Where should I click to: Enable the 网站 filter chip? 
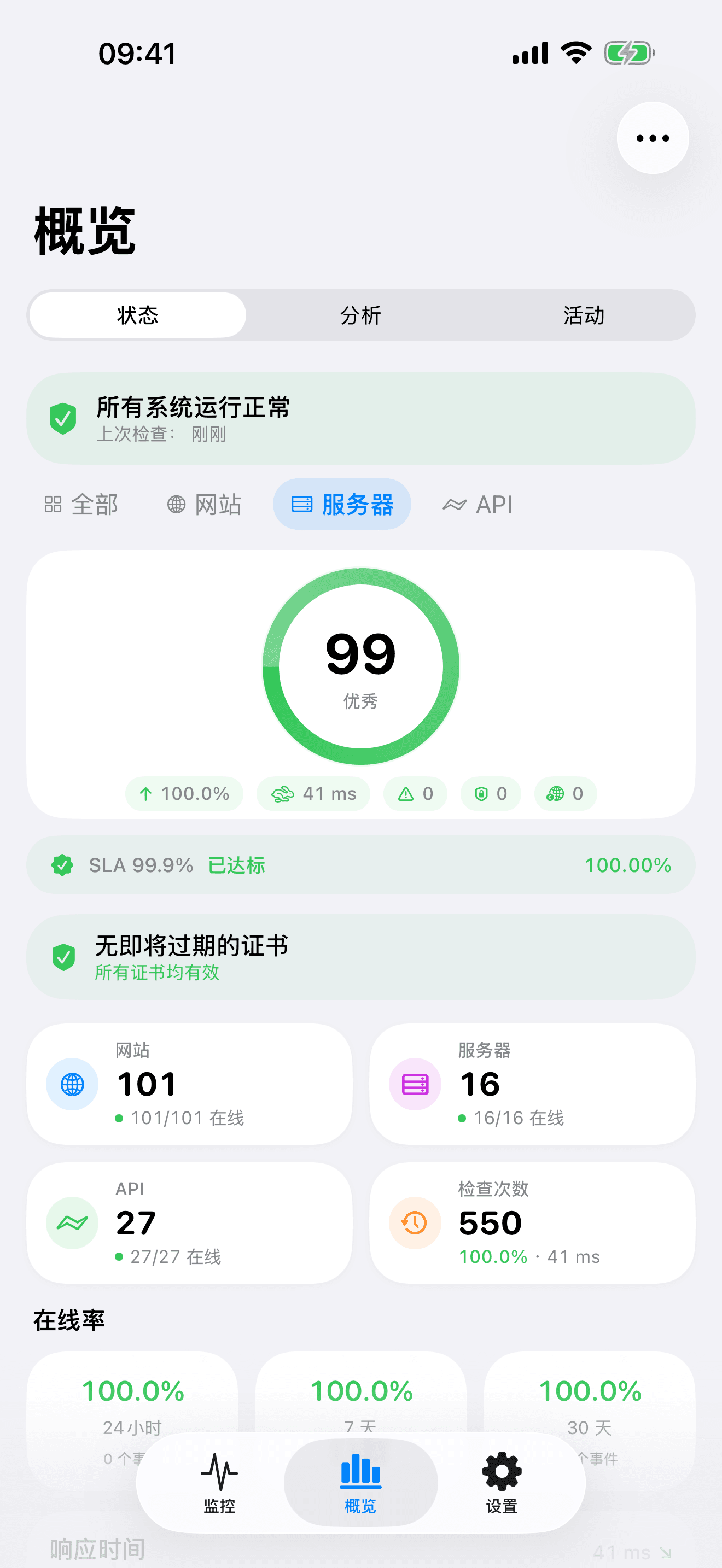tap(204, 504)
